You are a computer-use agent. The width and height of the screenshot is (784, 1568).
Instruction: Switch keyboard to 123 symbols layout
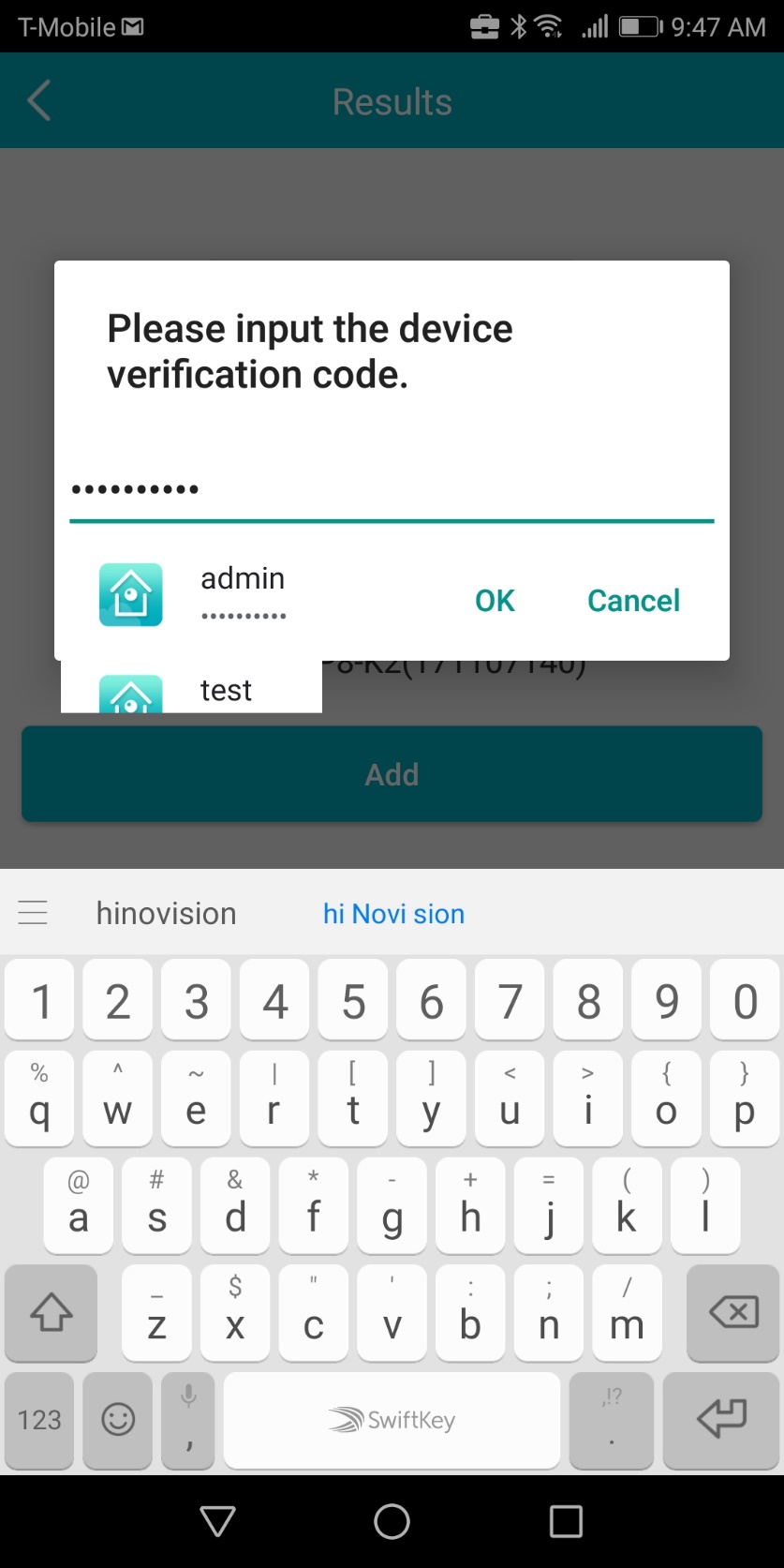pos(39,1420)
